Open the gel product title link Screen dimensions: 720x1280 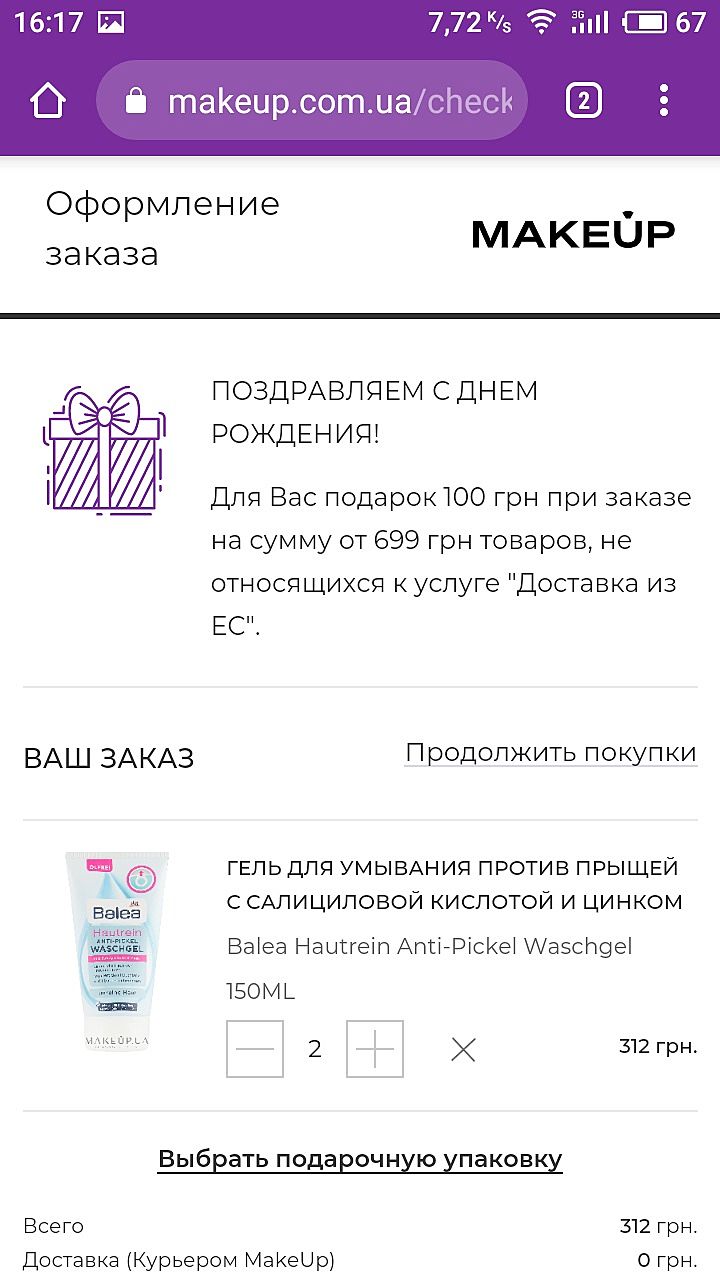(454, 884)
